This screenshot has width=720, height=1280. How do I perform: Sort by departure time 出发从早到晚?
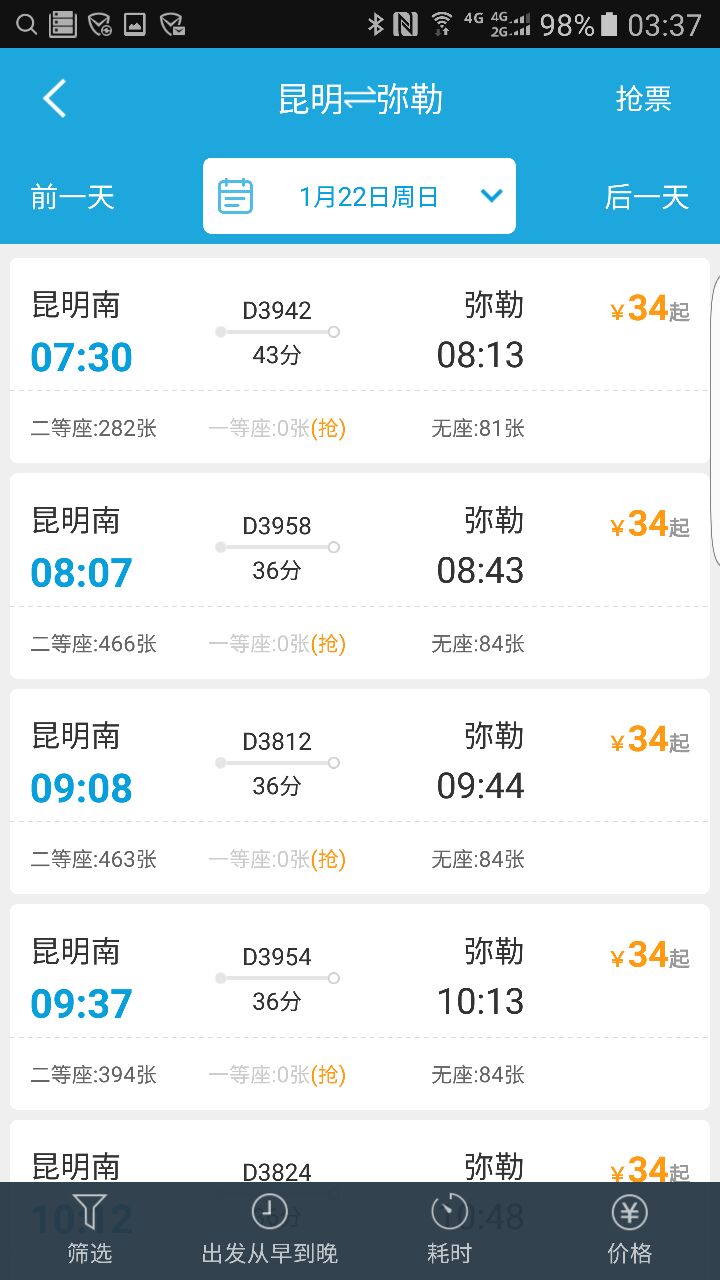270,1231
